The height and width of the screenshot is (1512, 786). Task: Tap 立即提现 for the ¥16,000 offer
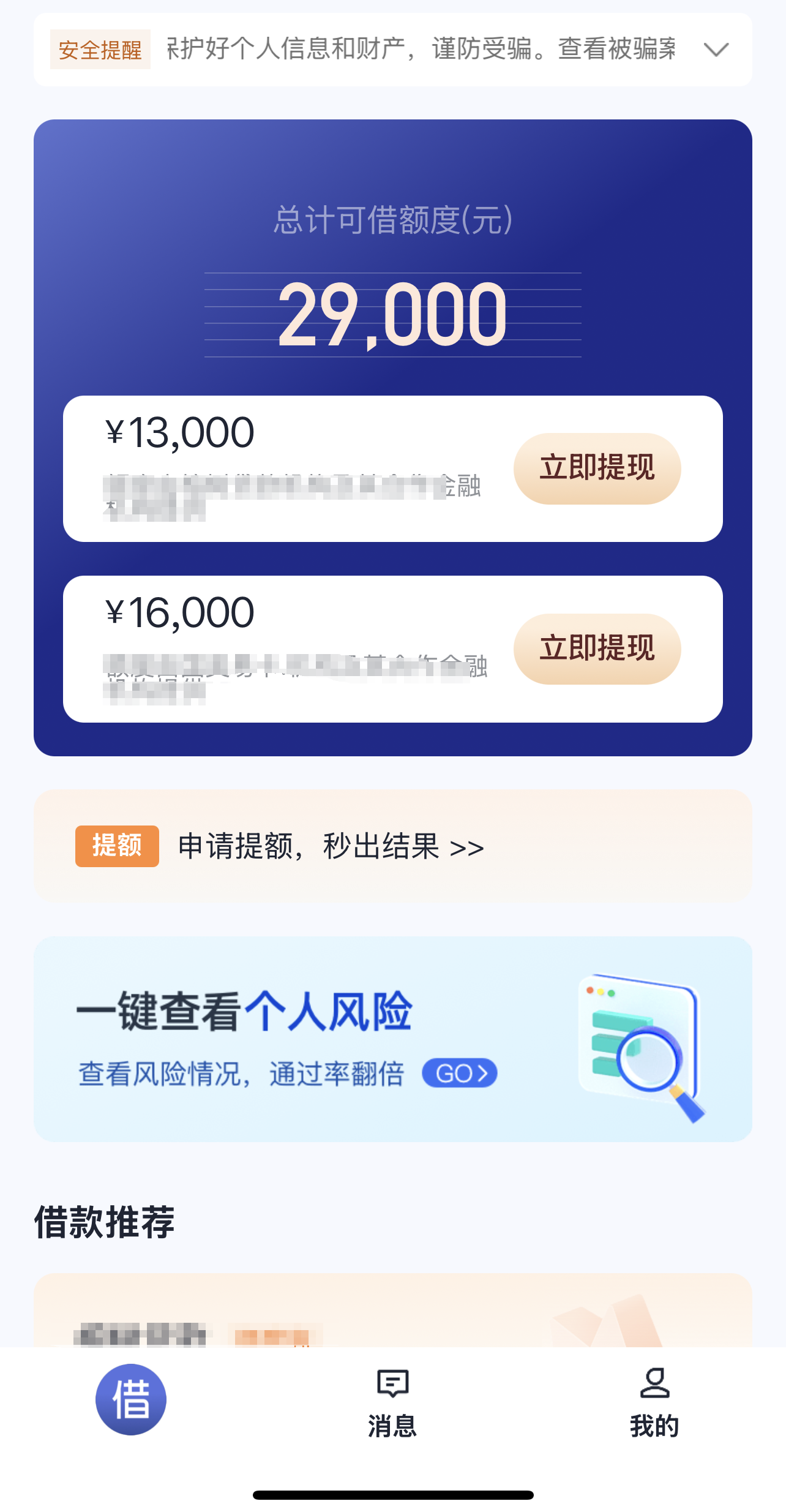tap(597, 649)
